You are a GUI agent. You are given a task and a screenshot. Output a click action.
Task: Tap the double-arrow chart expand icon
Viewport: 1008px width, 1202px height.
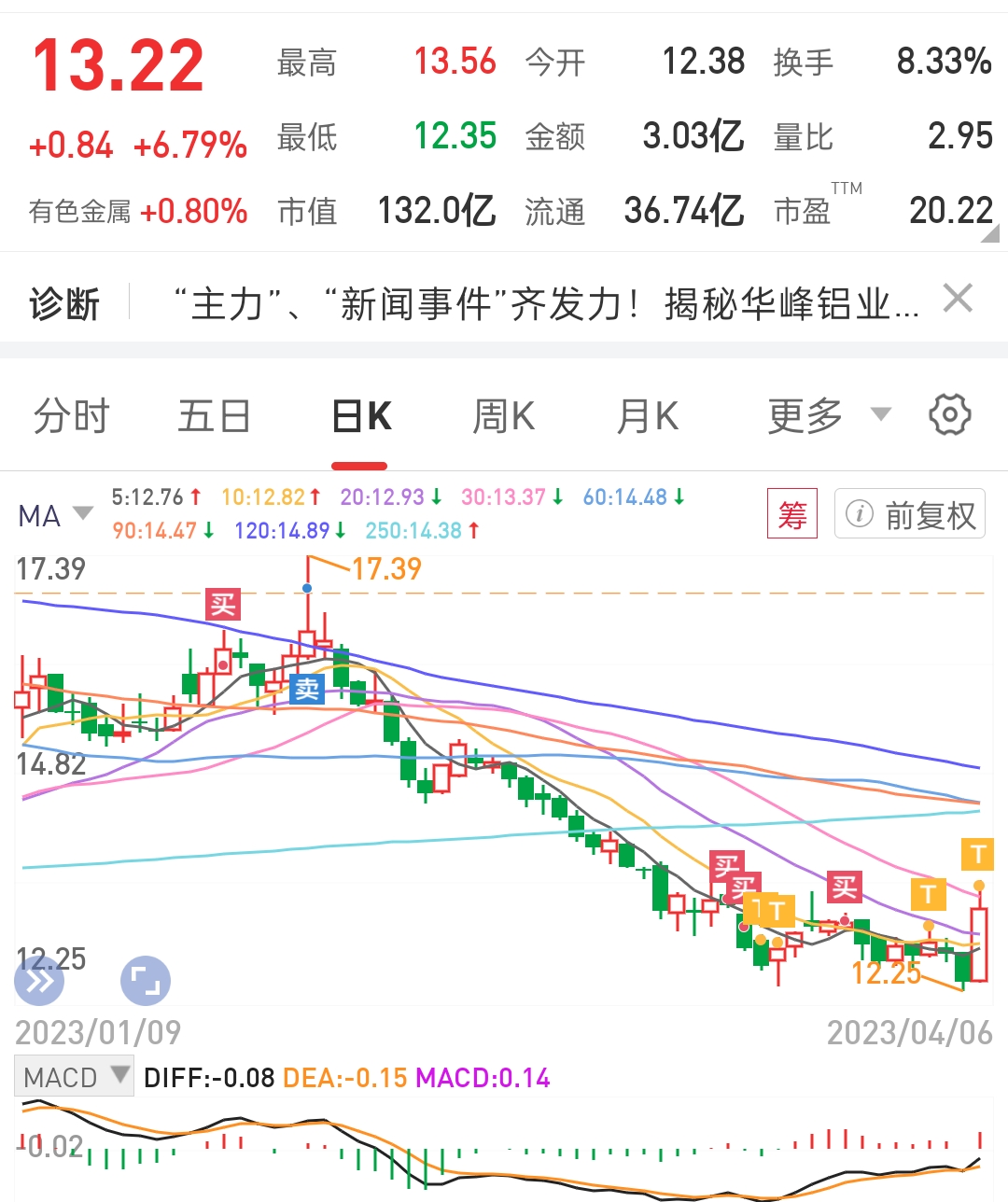(x=39, y=981)
